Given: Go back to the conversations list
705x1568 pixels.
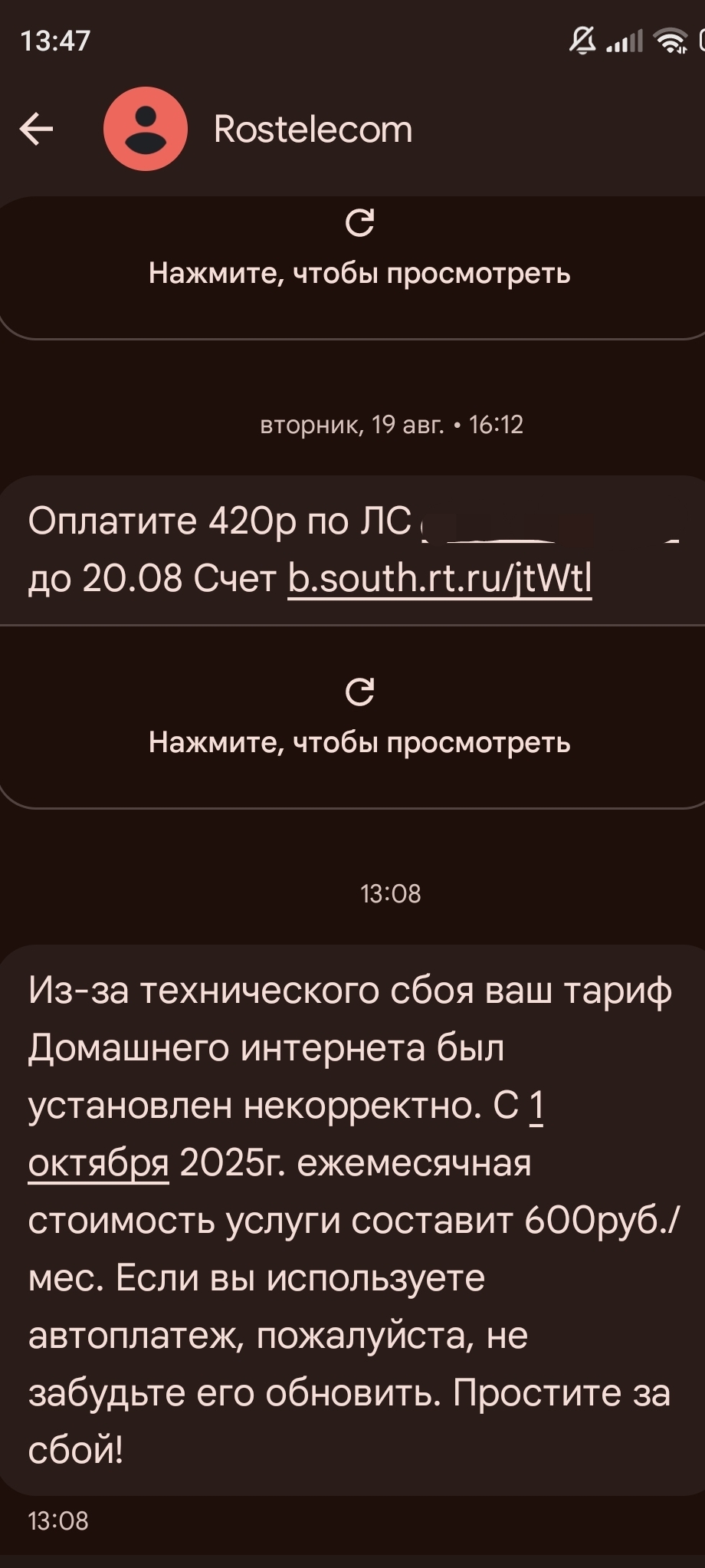Looking at the screenshot, I should pos(37,129).
